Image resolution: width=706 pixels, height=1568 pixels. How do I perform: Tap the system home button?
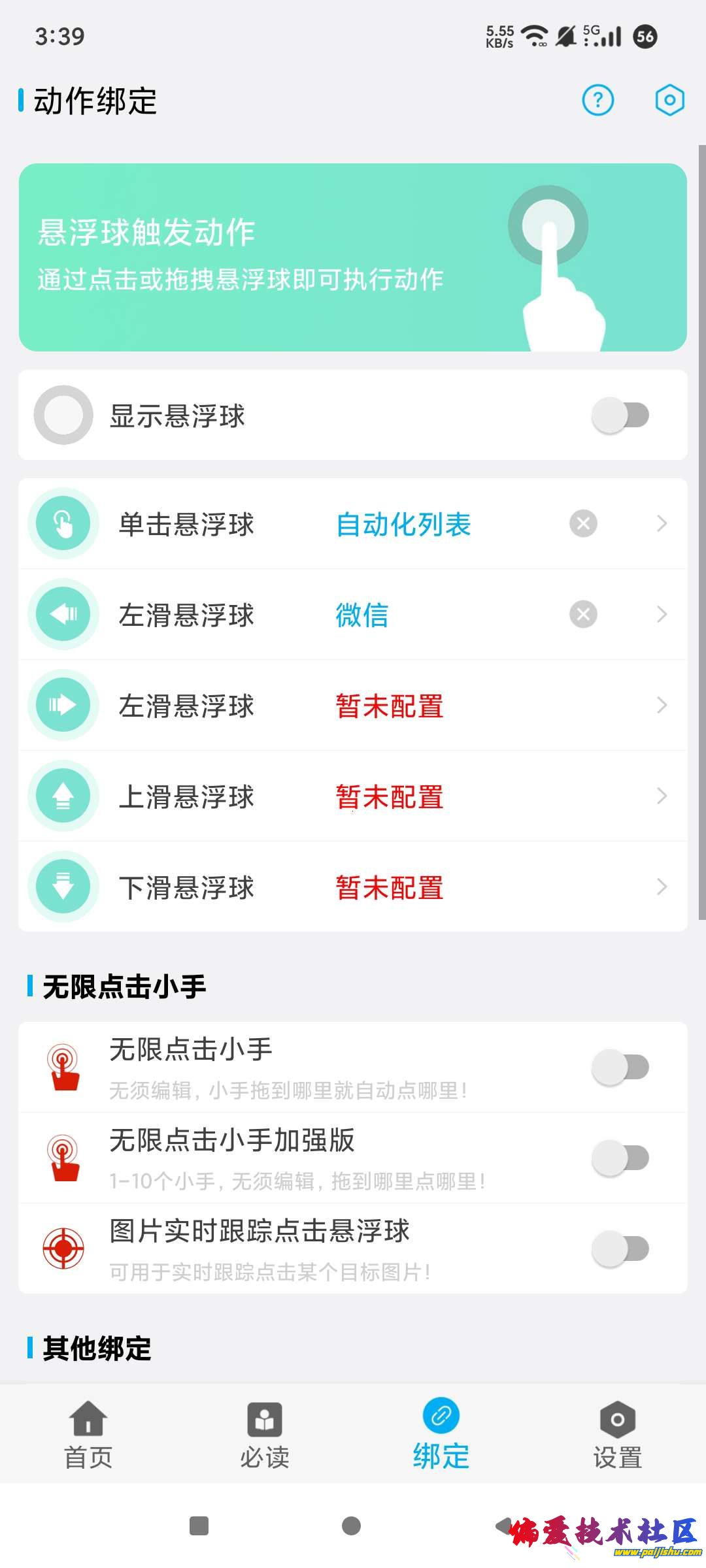point(351,1526)
